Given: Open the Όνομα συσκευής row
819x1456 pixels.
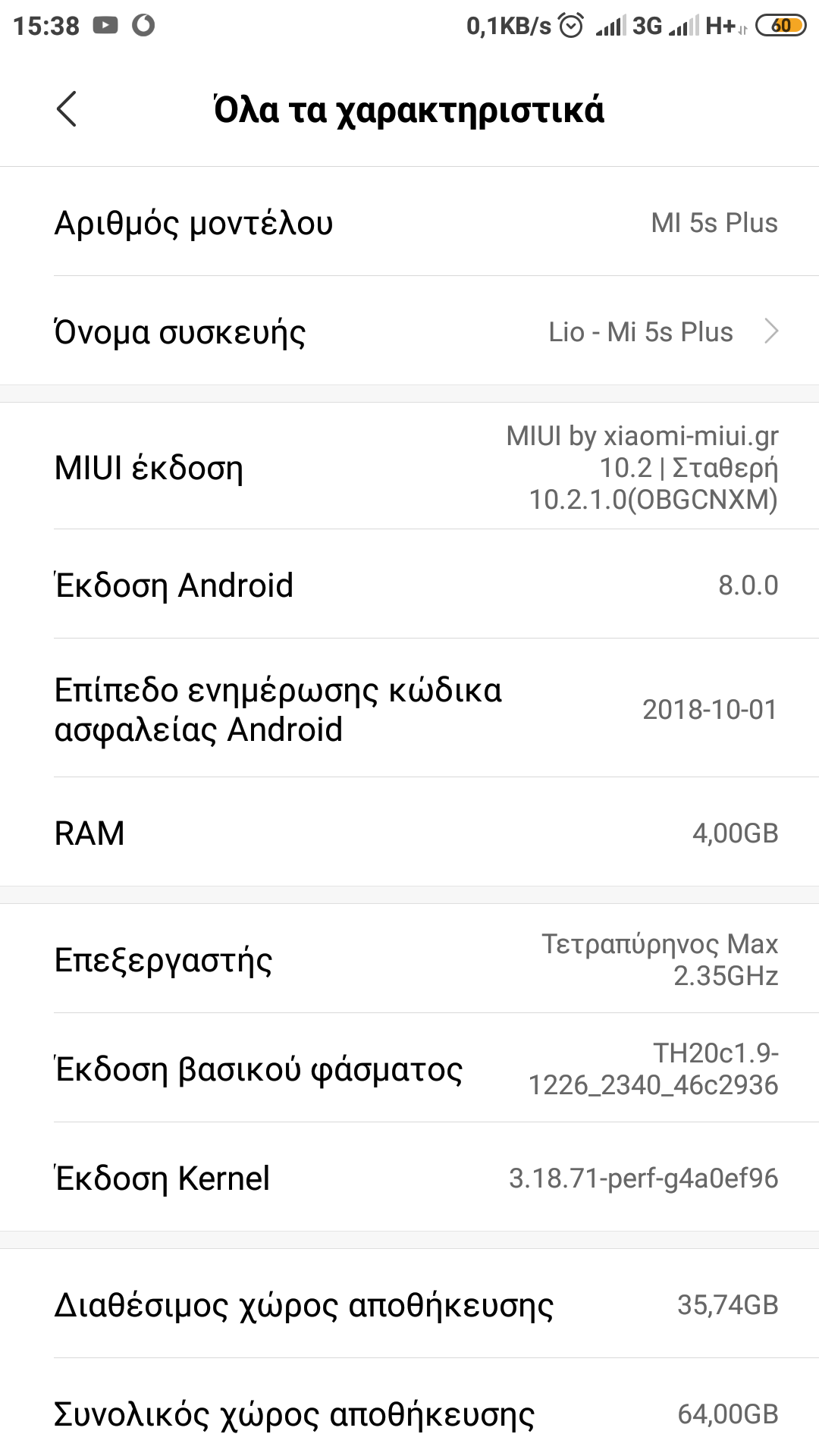Looking at the screenshot, I should click(409, 331).
